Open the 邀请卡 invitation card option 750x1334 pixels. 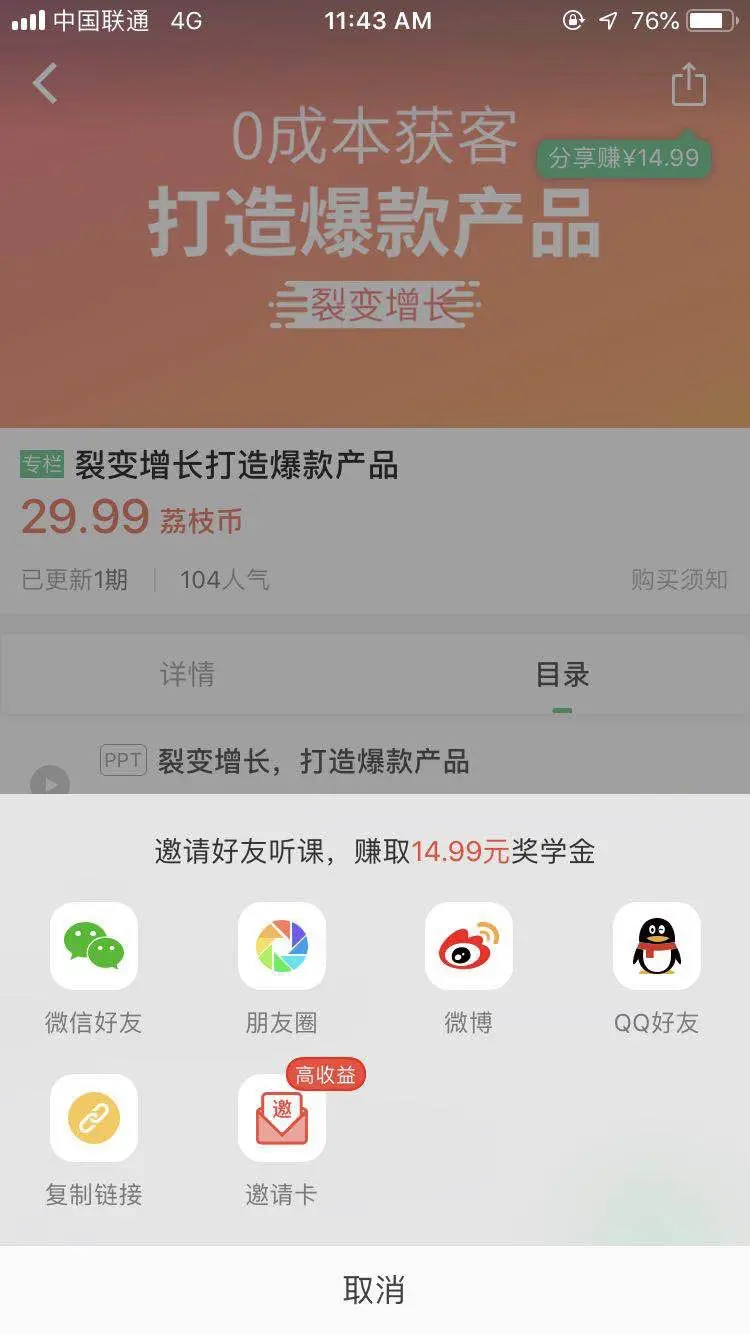tap(281, 1118)
